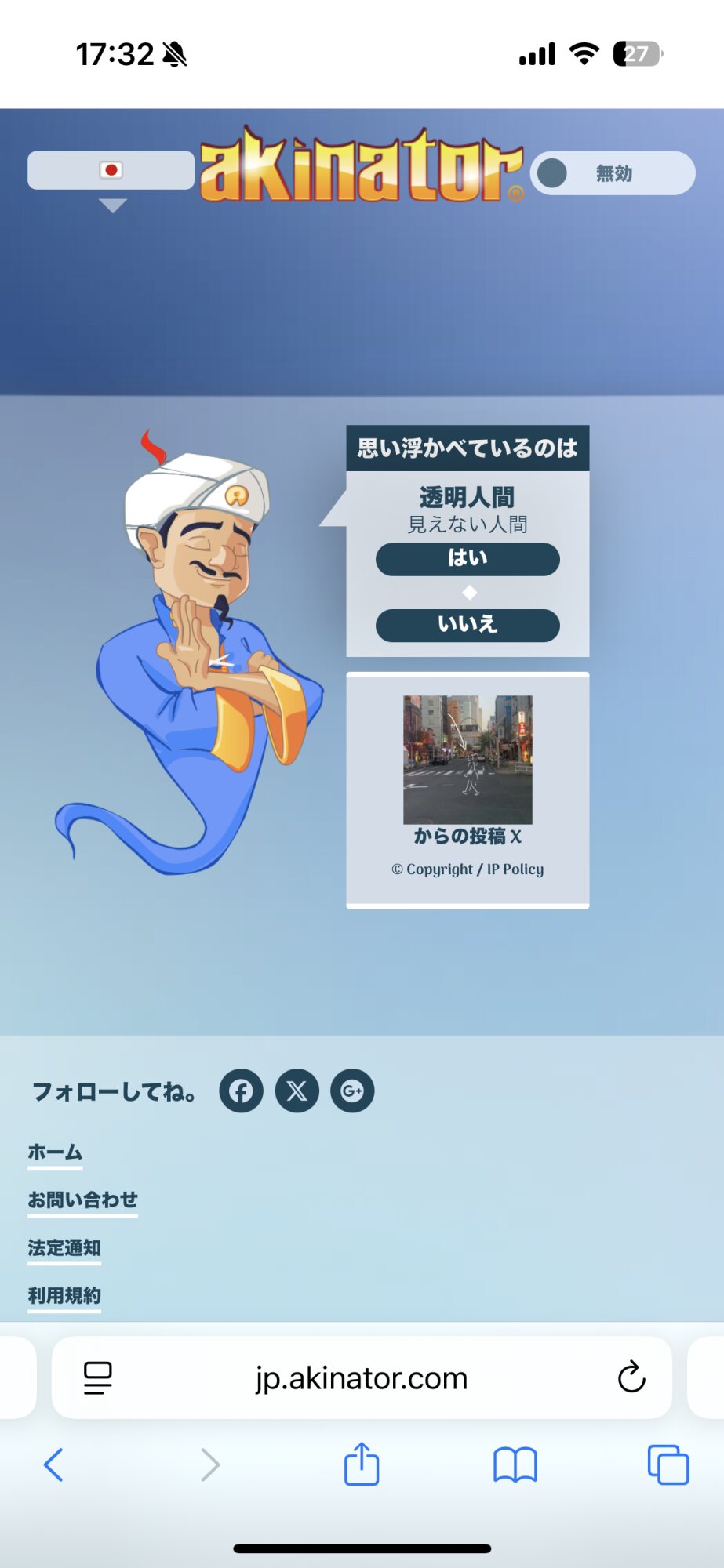724x1568 pixels.
Task: Open Safari bookmarks
Action: click(515, 1464)
